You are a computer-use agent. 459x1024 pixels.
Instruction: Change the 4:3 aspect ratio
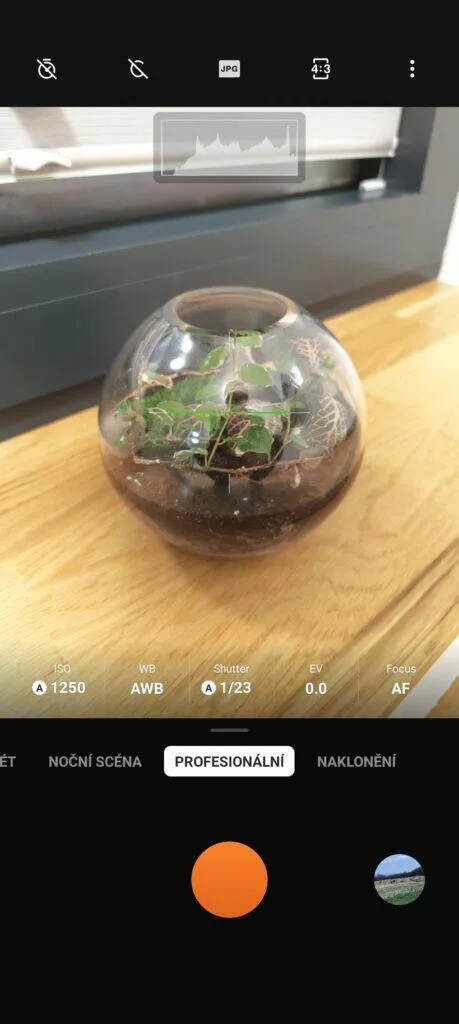tap(321, 69)
